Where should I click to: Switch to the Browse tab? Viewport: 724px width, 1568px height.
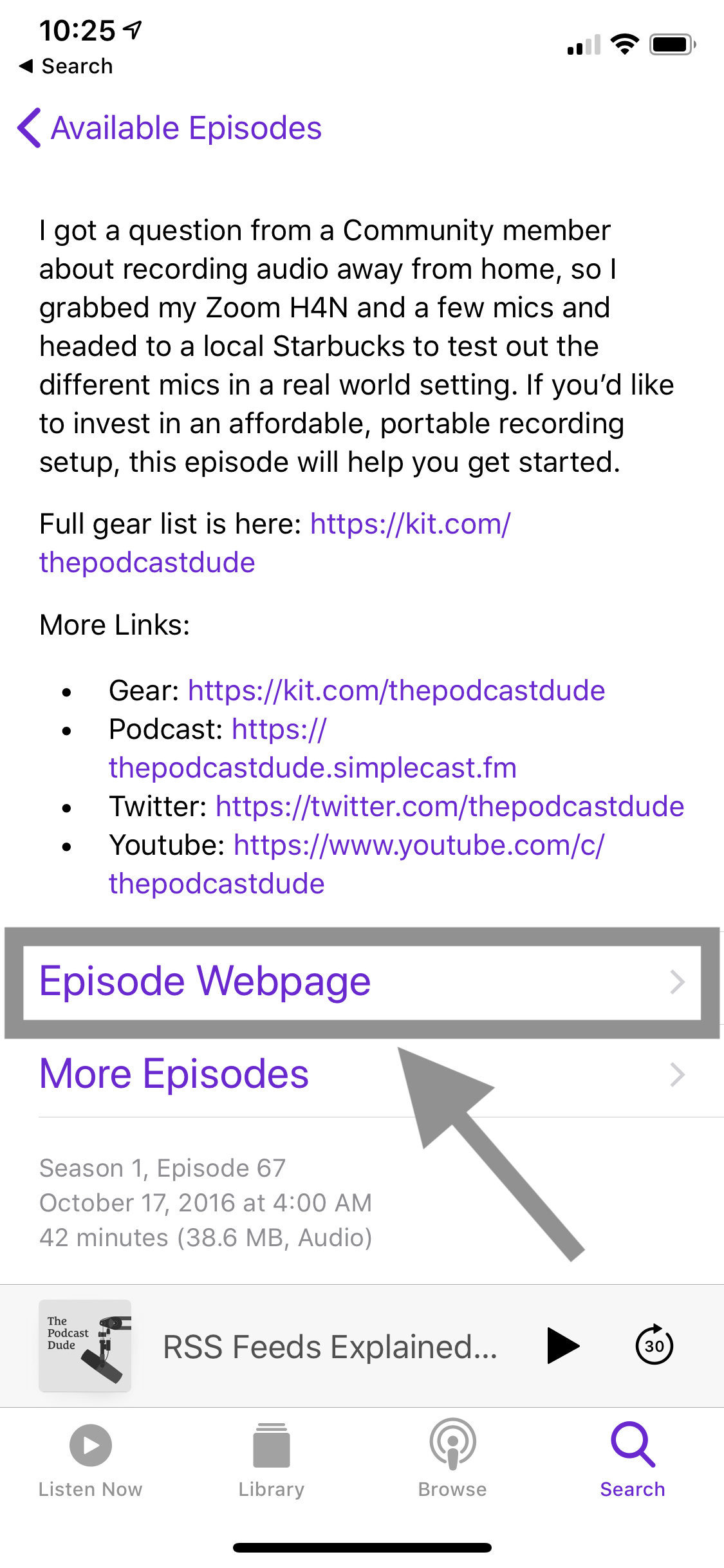(452, 1459)
